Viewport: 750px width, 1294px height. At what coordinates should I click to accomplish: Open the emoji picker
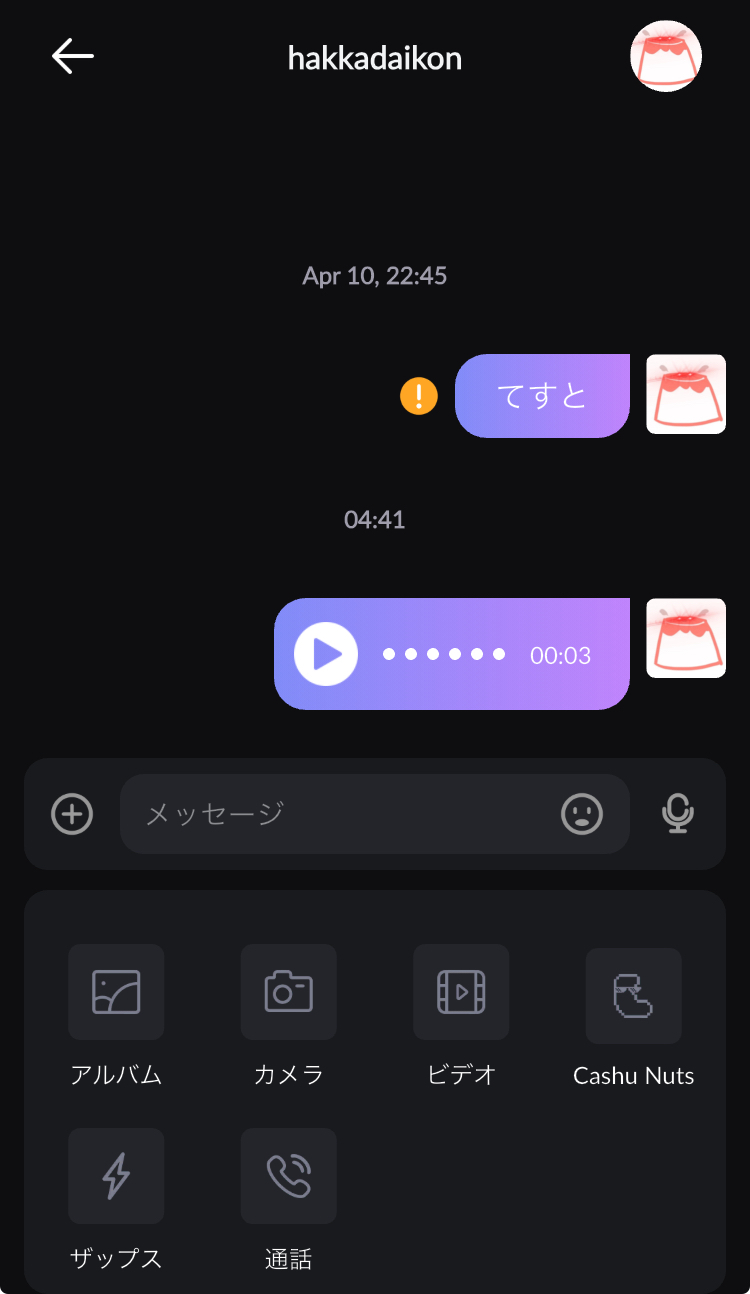pyautogui.click(x=582, y=814)
